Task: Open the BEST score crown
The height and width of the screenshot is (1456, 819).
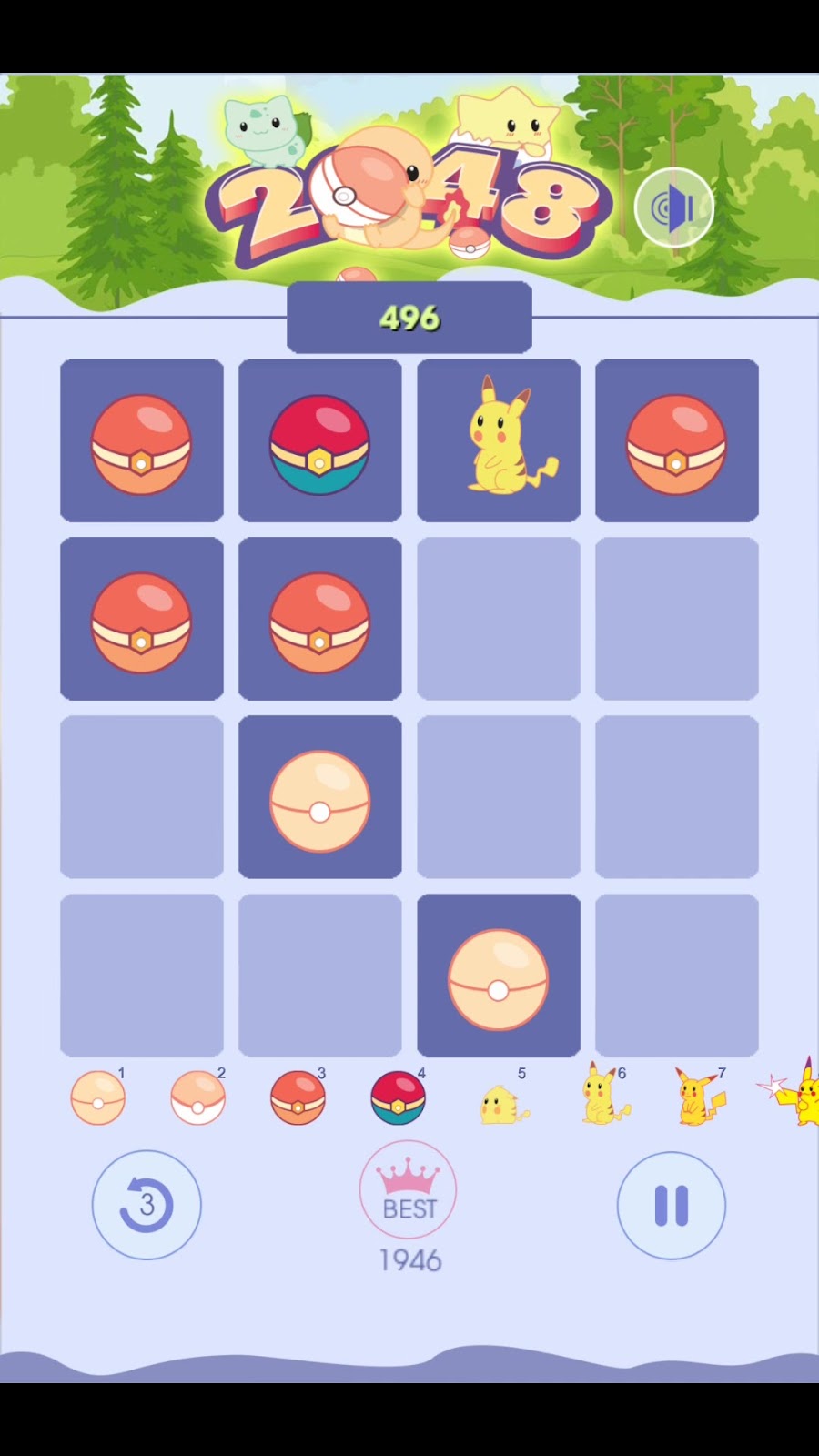Action: click(409, 1189)
